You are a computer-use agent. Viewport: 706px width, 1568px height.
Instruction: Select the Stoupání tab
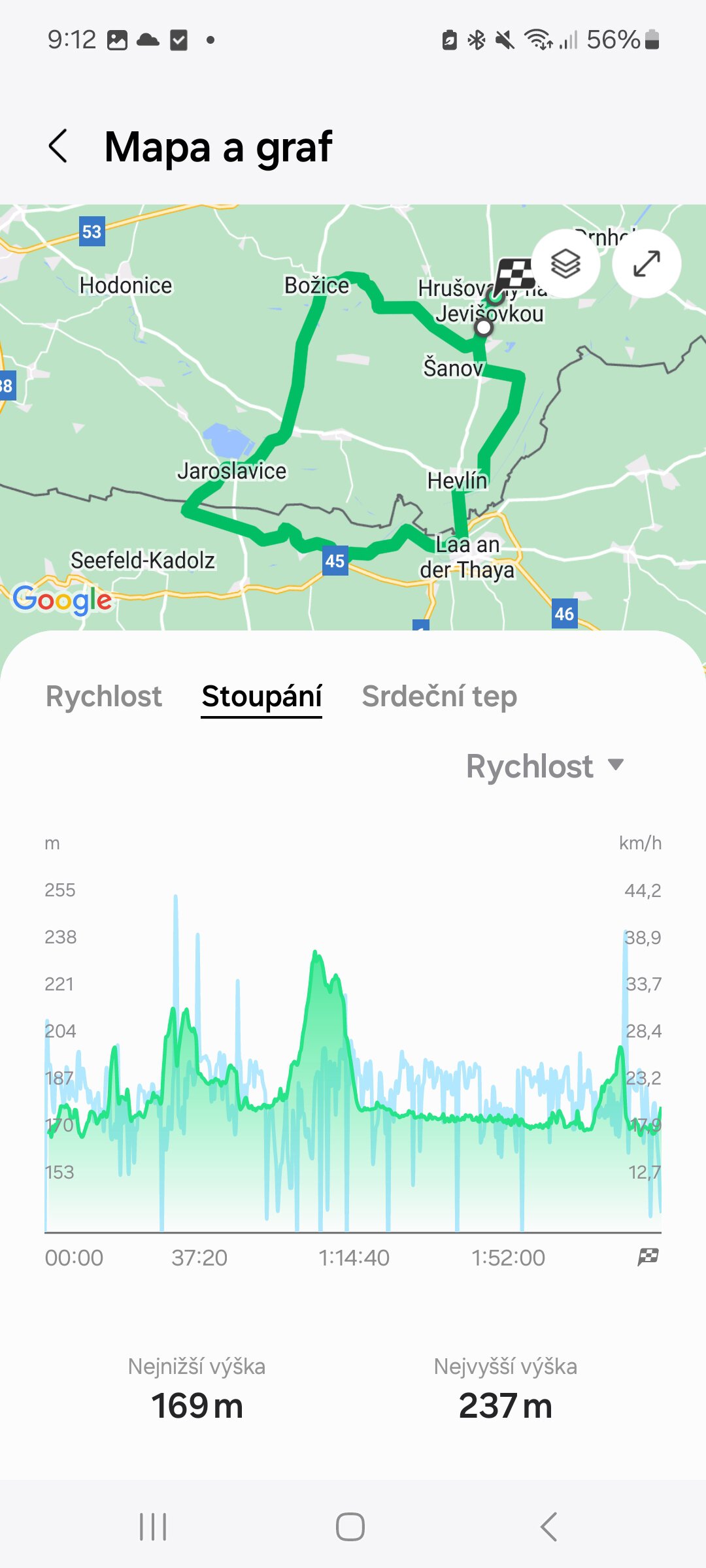tap(261, 696)
